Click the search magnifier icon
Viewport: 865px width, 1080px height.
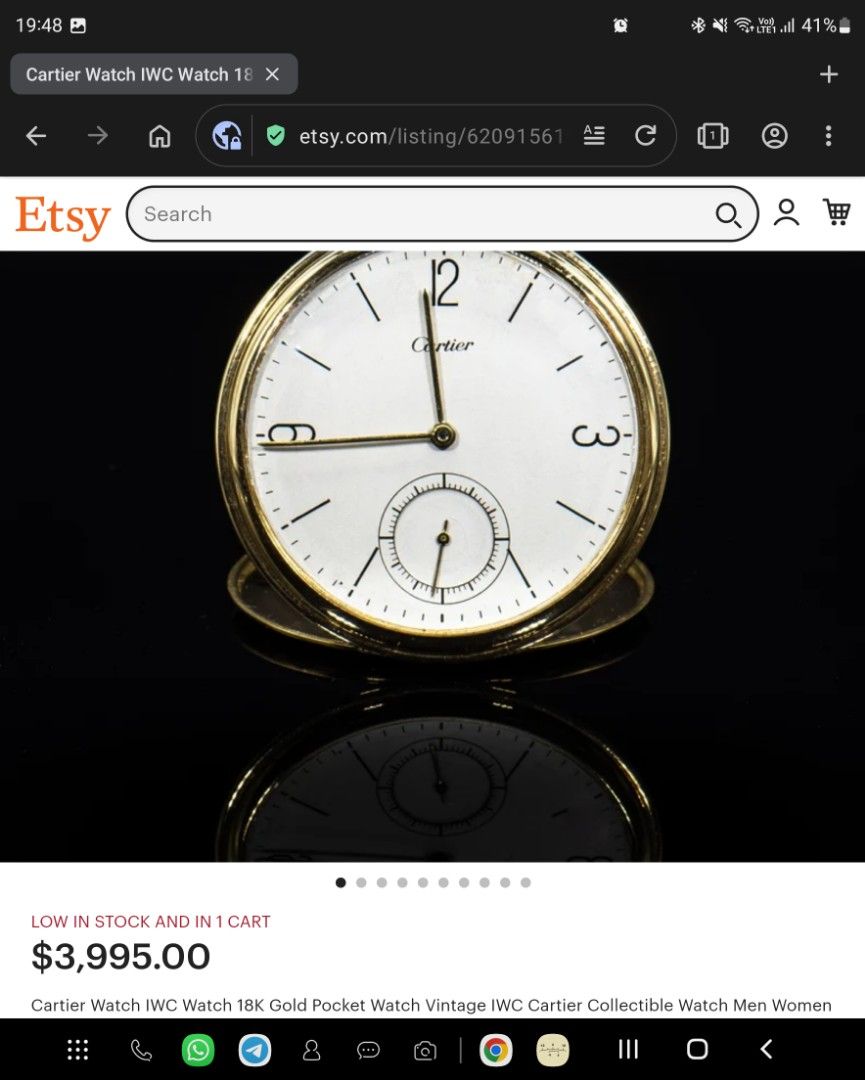click(x=728, y=214)
